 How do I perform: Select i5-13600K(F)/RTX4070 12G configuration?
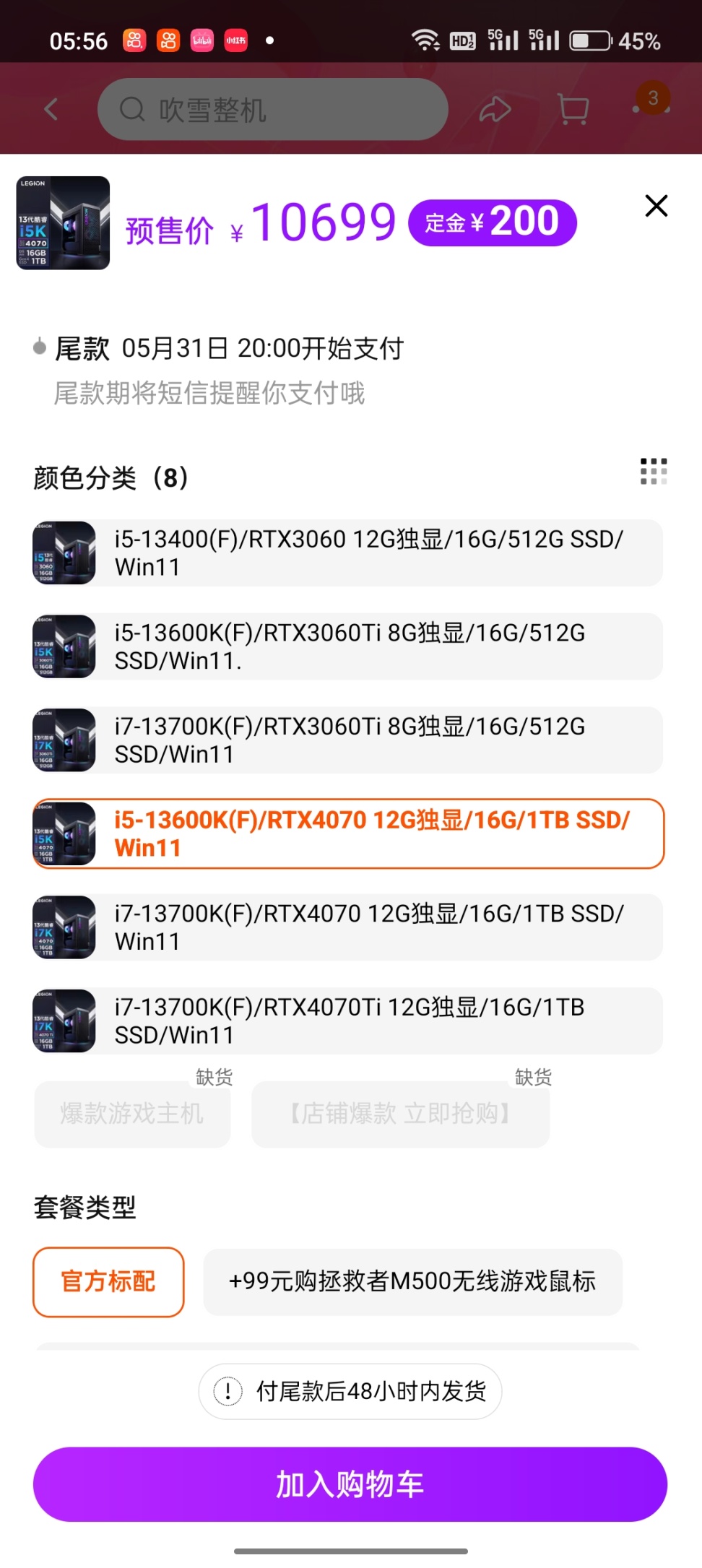(x=347, y=833)
